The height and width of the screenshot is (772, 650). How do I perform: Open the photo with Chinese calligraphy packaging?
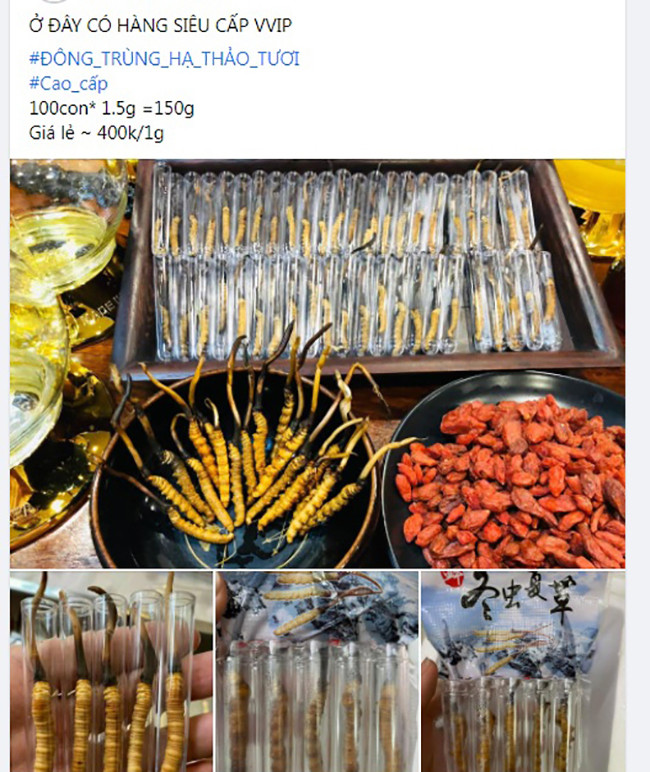522,671
